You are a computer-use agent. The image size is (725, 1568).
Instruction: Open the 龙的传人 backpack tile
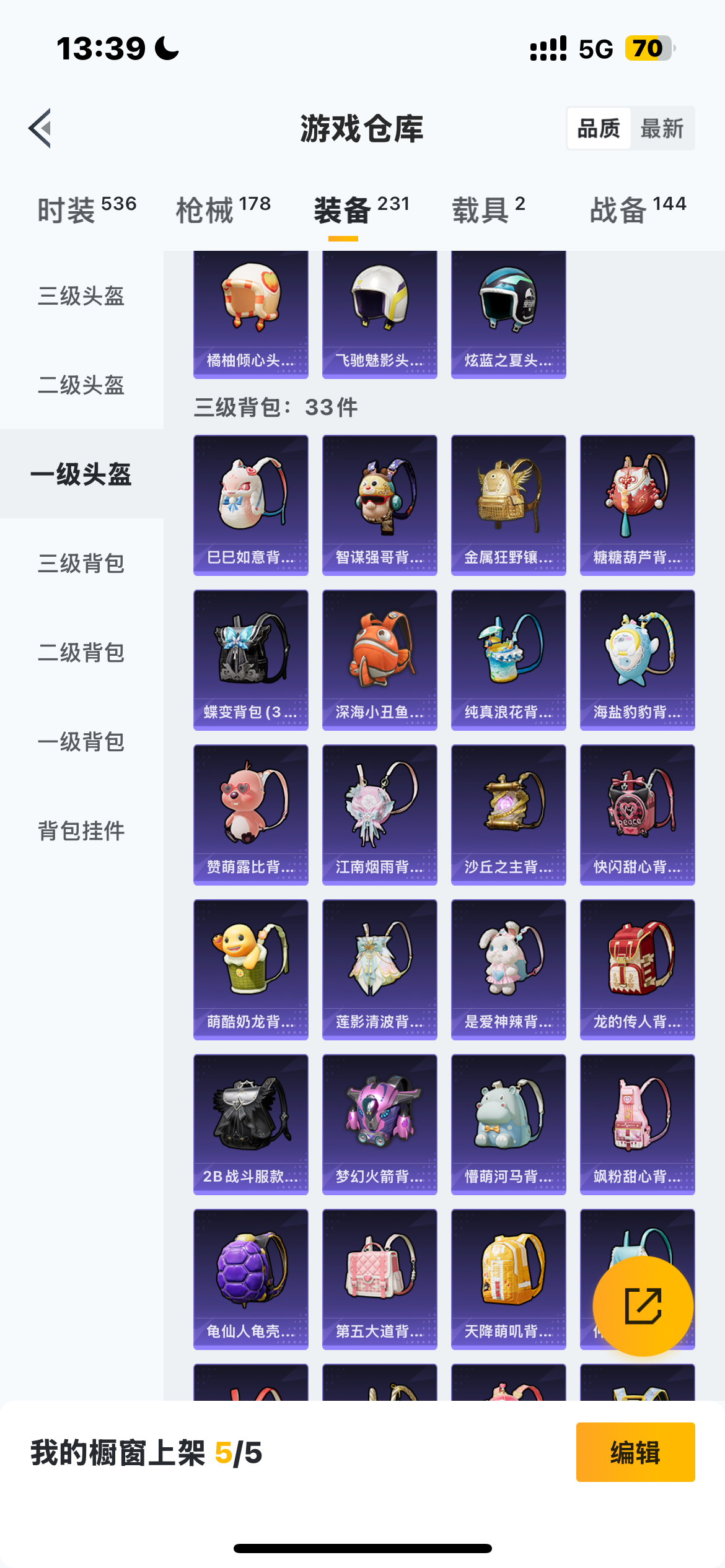click(637, 969)
